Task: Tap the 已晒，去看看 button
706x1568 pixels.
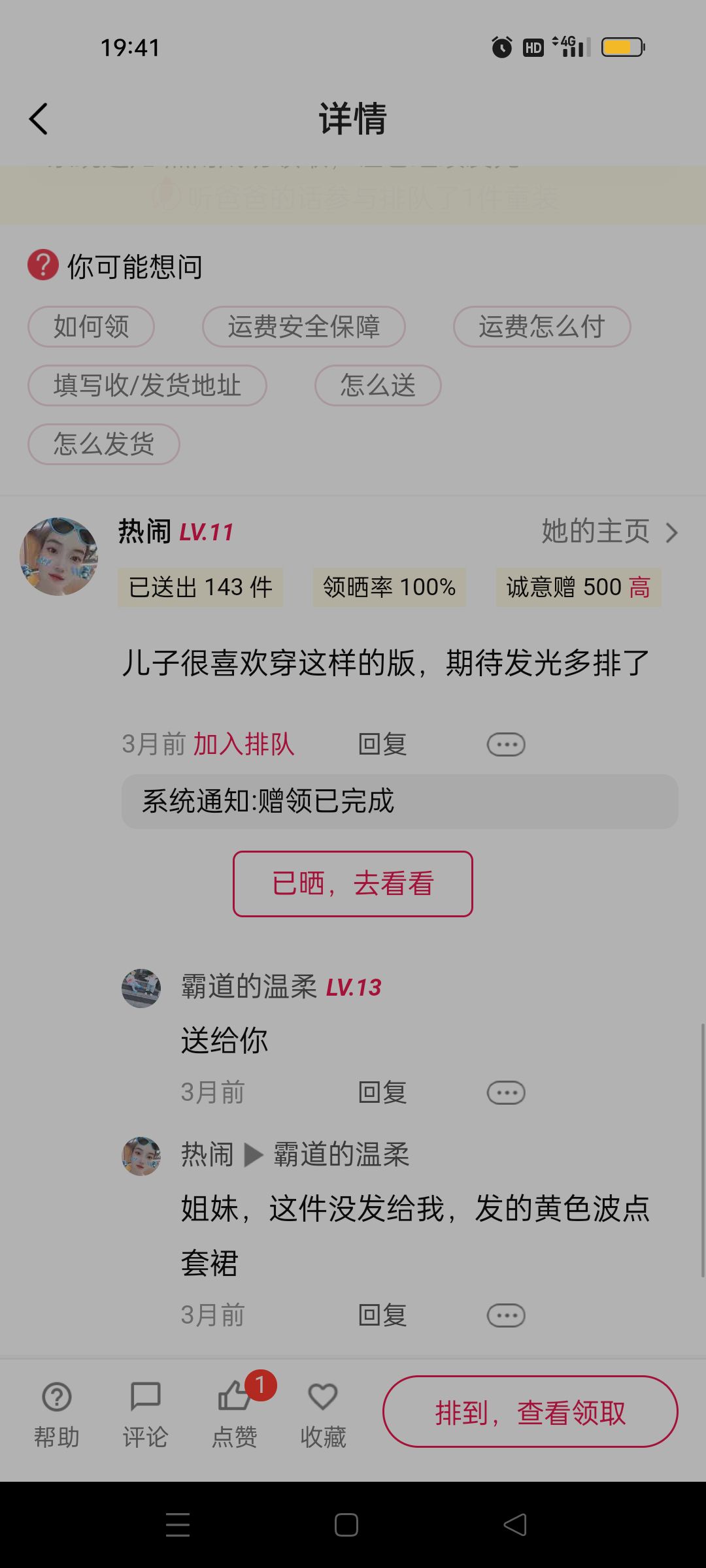Action: 353,884
